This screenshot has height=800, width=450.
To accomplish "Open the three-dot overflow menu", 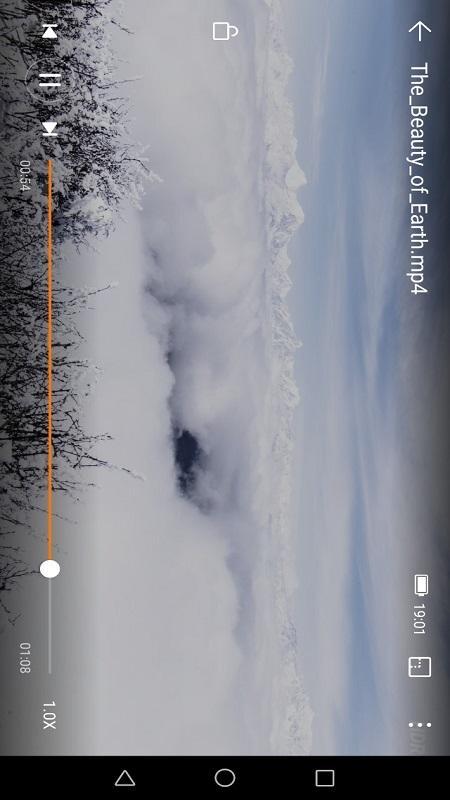I will [420, 724].
